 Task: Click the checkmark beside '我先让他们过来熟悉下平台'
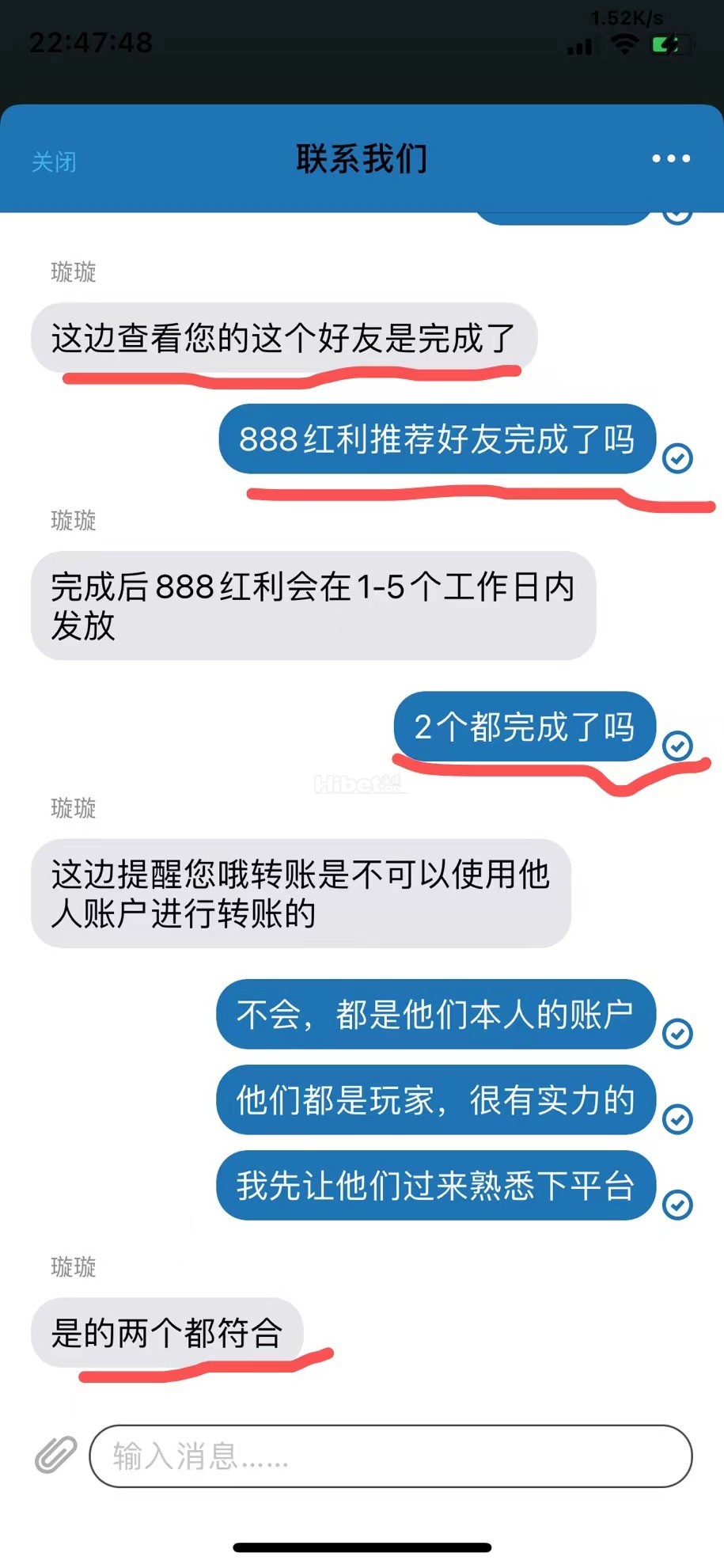coord(677,1204)
